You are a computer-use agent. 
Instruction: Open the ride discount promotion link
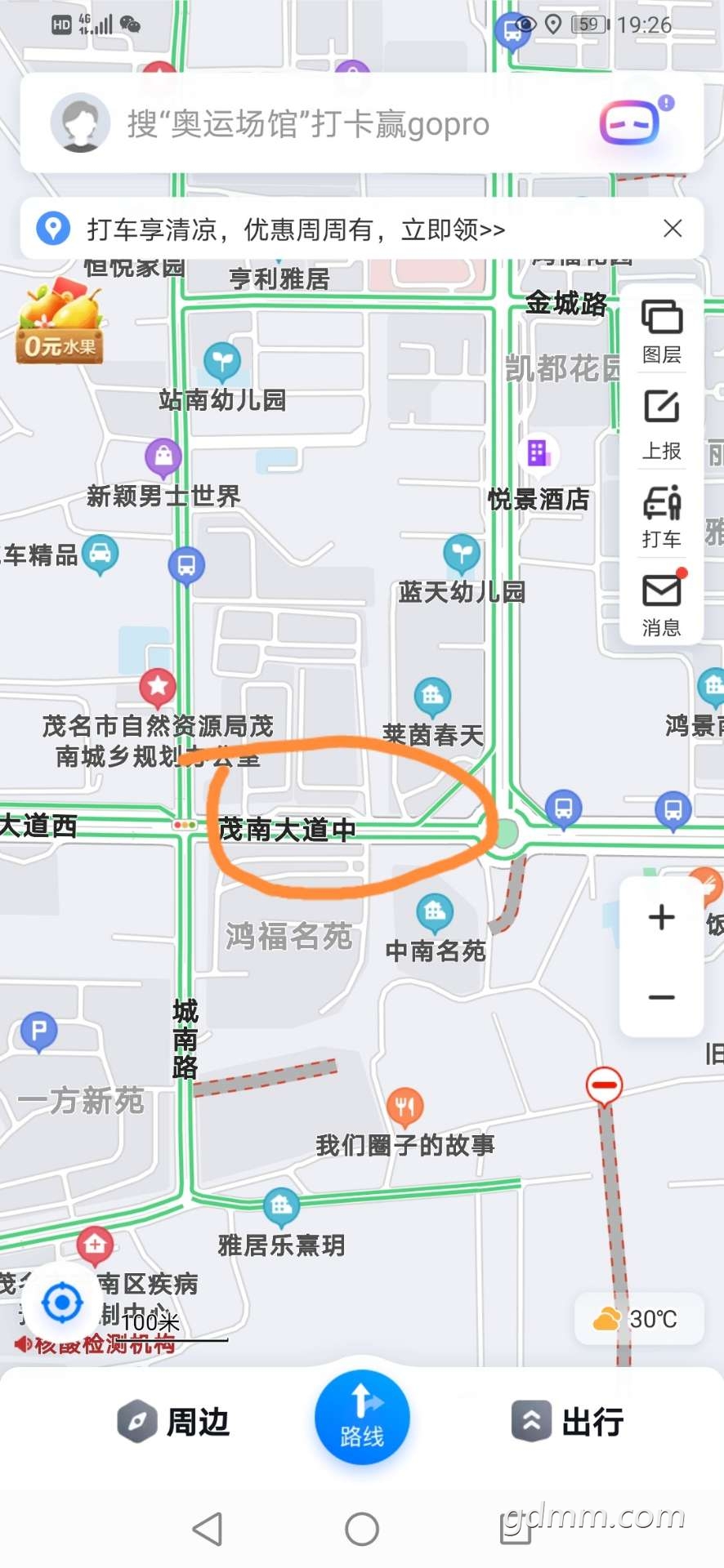[296, 229]
